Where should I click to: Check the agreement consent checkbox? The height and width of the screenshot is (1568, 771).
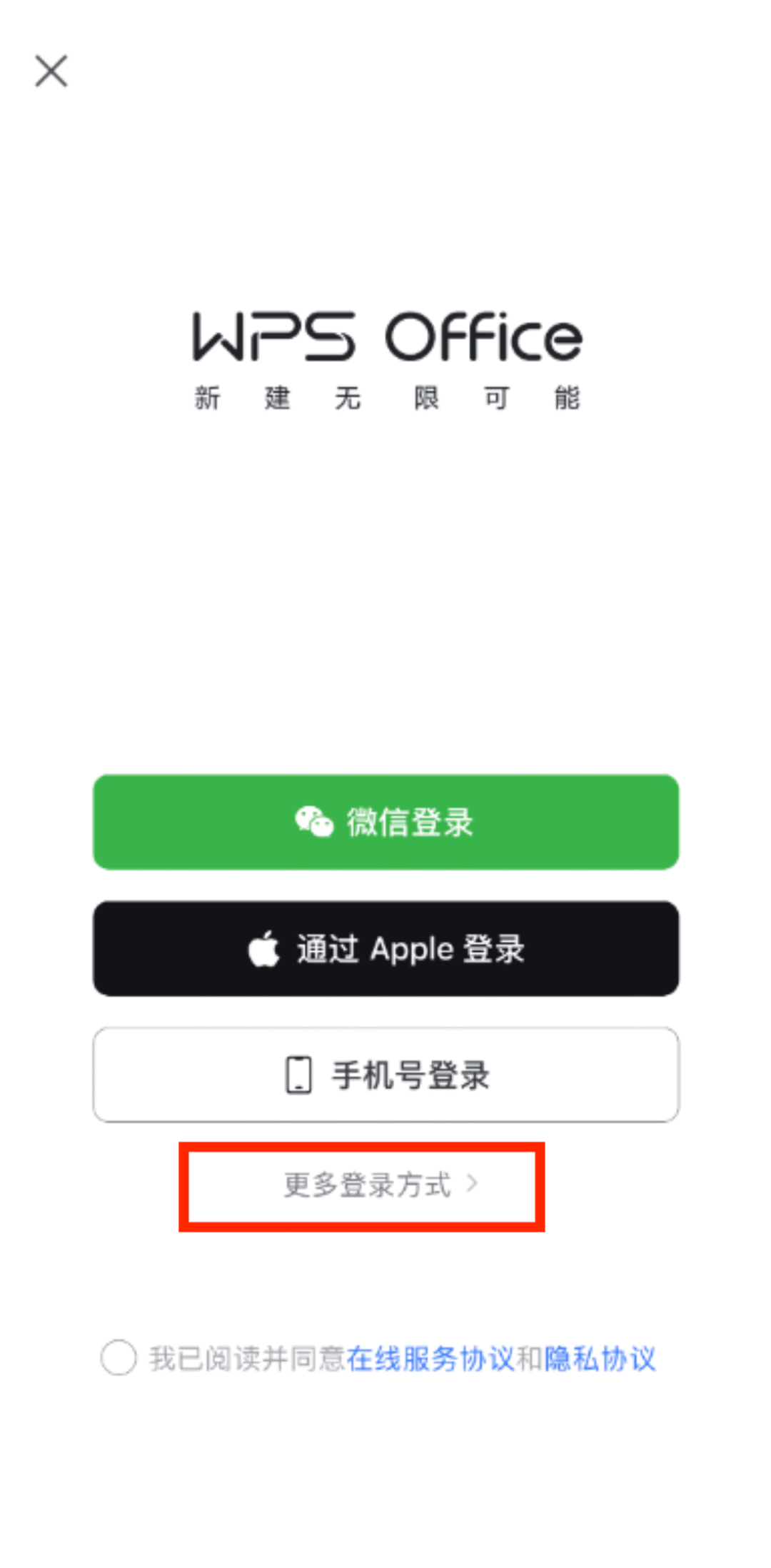point(119,1357)
